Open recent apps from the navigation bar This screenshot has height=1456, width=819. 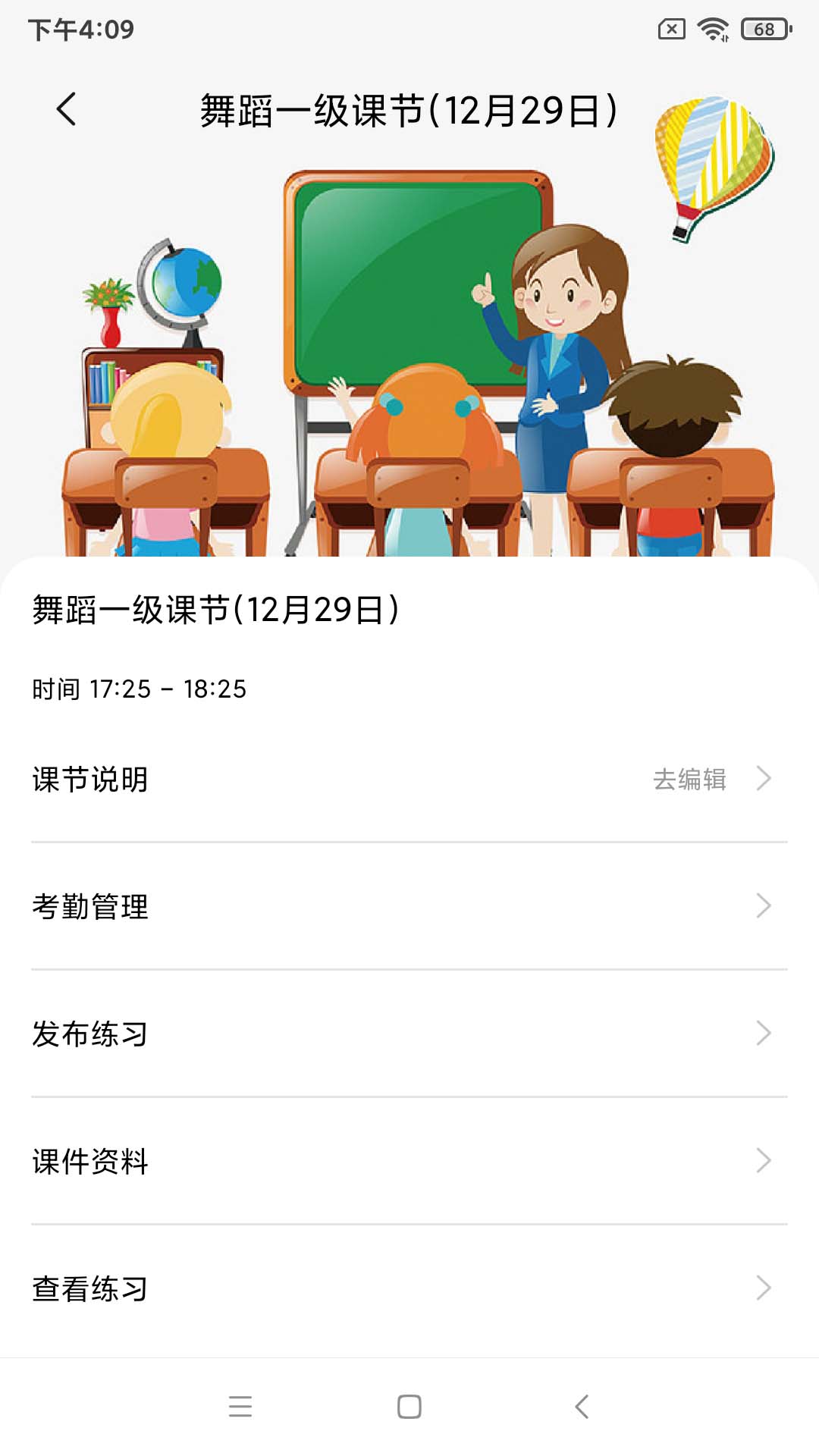tap(240, 1407)
